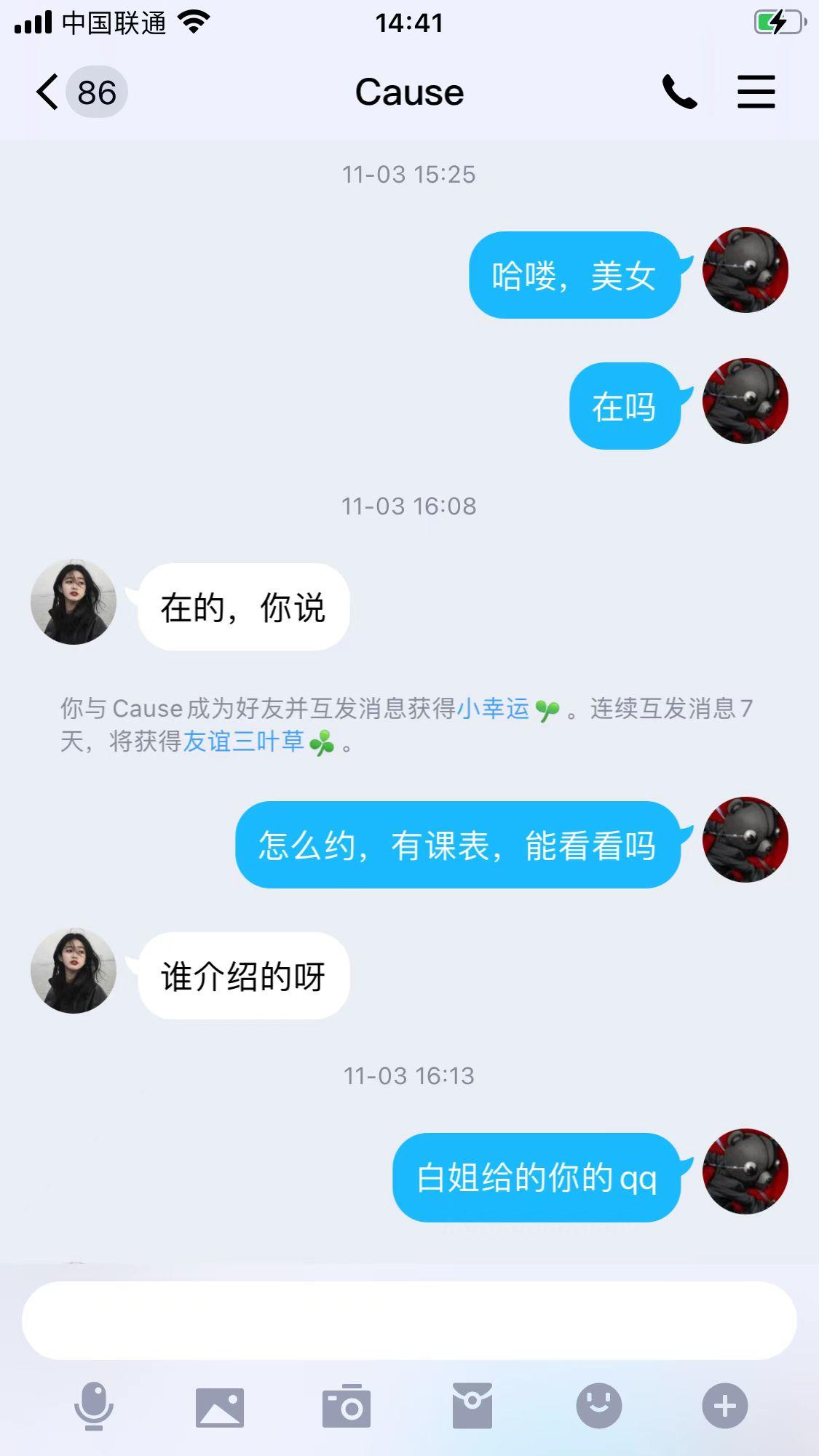Viewport: 819px width, 1456px height.
Task: Start a voice call with Cause
Action: point(679,92)
